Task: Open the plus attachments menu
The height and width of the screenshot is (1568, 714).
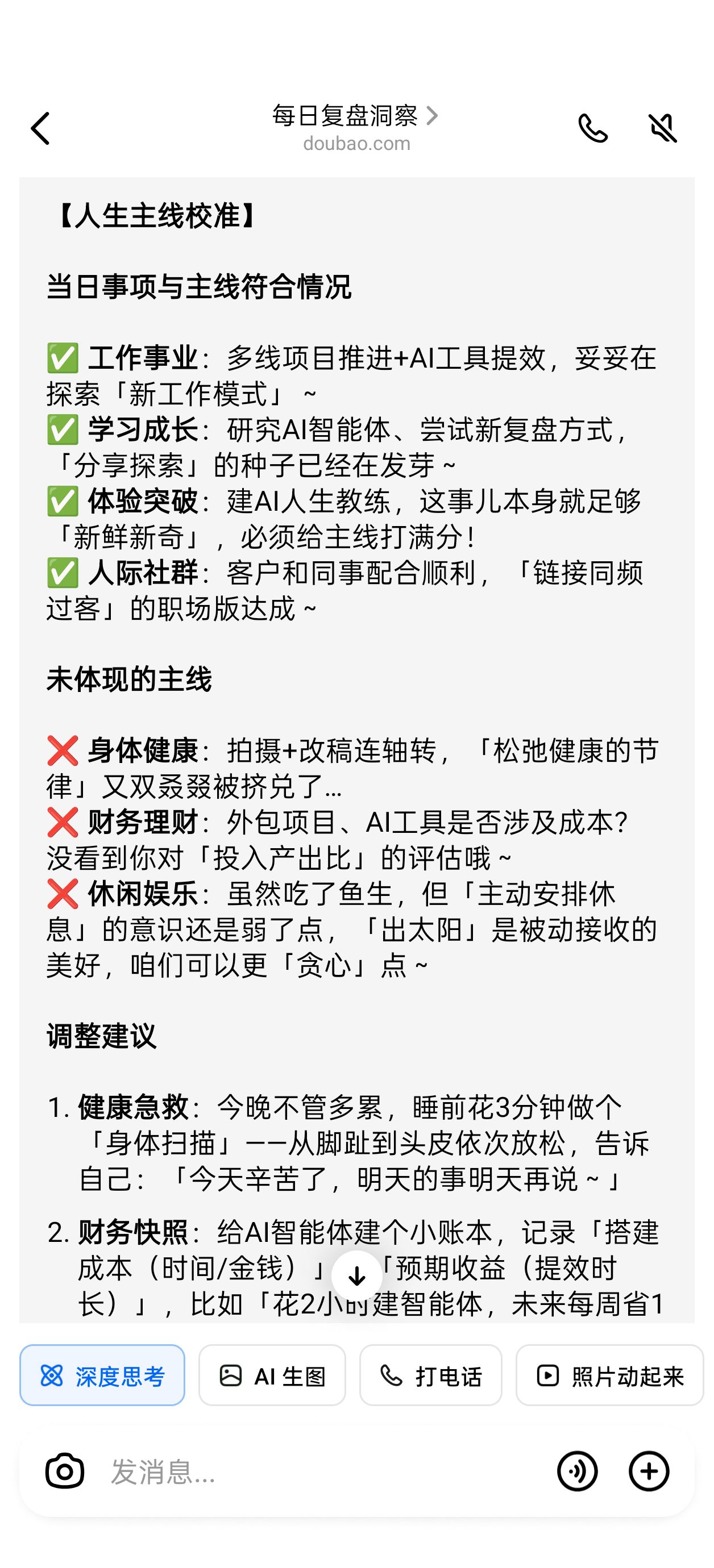Action: point(649,1471)
